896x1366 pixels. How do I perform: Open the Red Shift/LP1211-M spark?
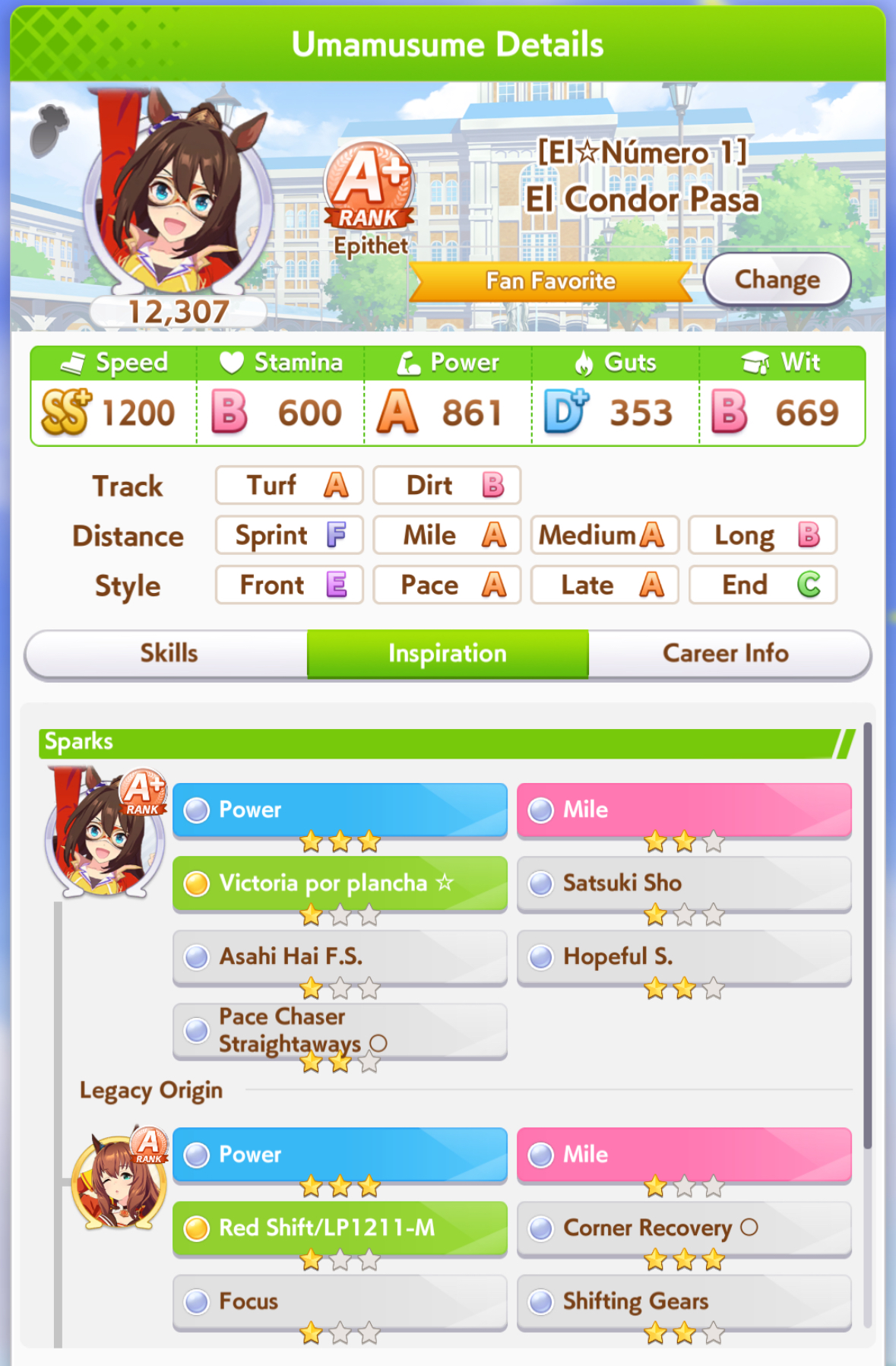point(340,1228)
